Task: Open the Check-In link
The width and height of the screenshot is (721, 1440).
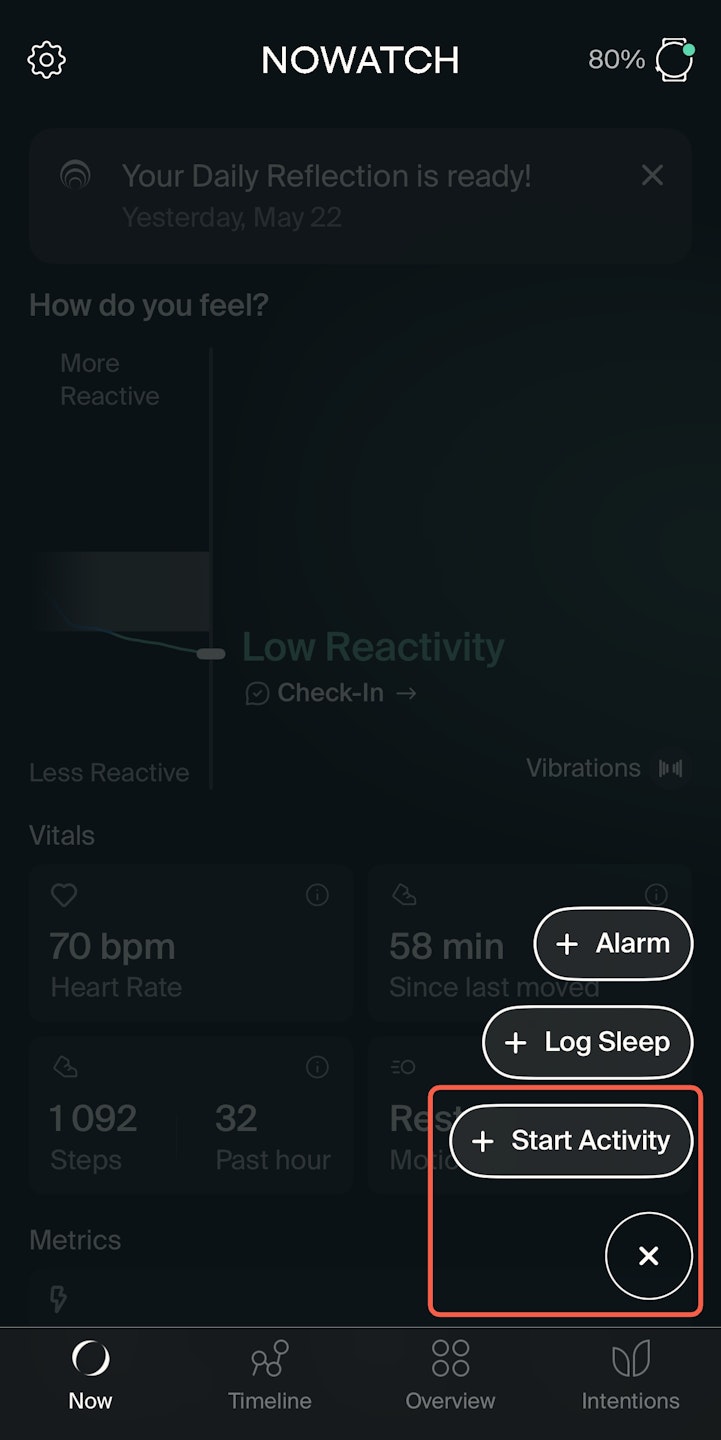Action: pyautogui.click(x=331, y=693)
